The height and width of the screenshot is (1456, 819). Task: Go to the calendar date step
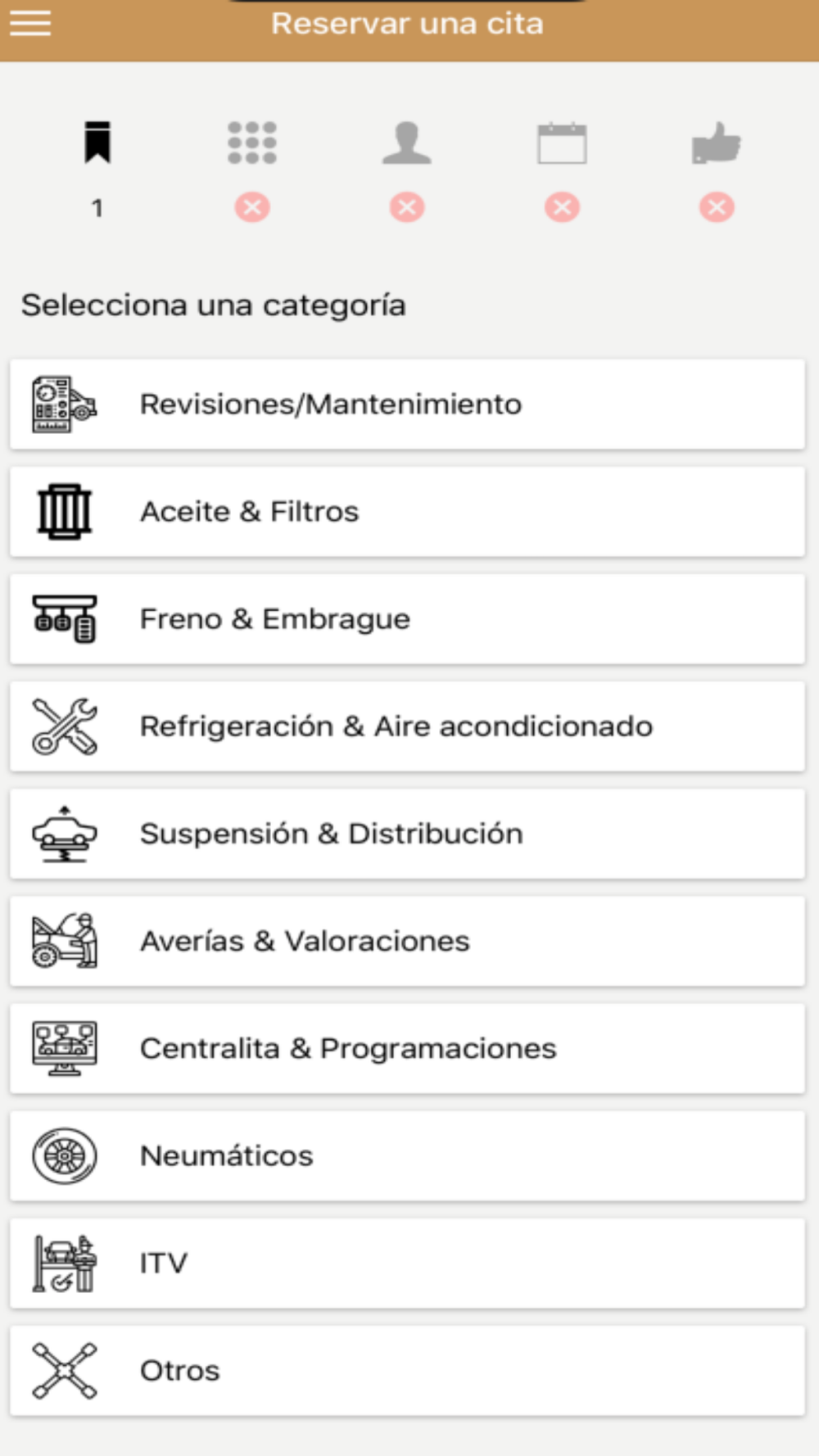point(562,142)
